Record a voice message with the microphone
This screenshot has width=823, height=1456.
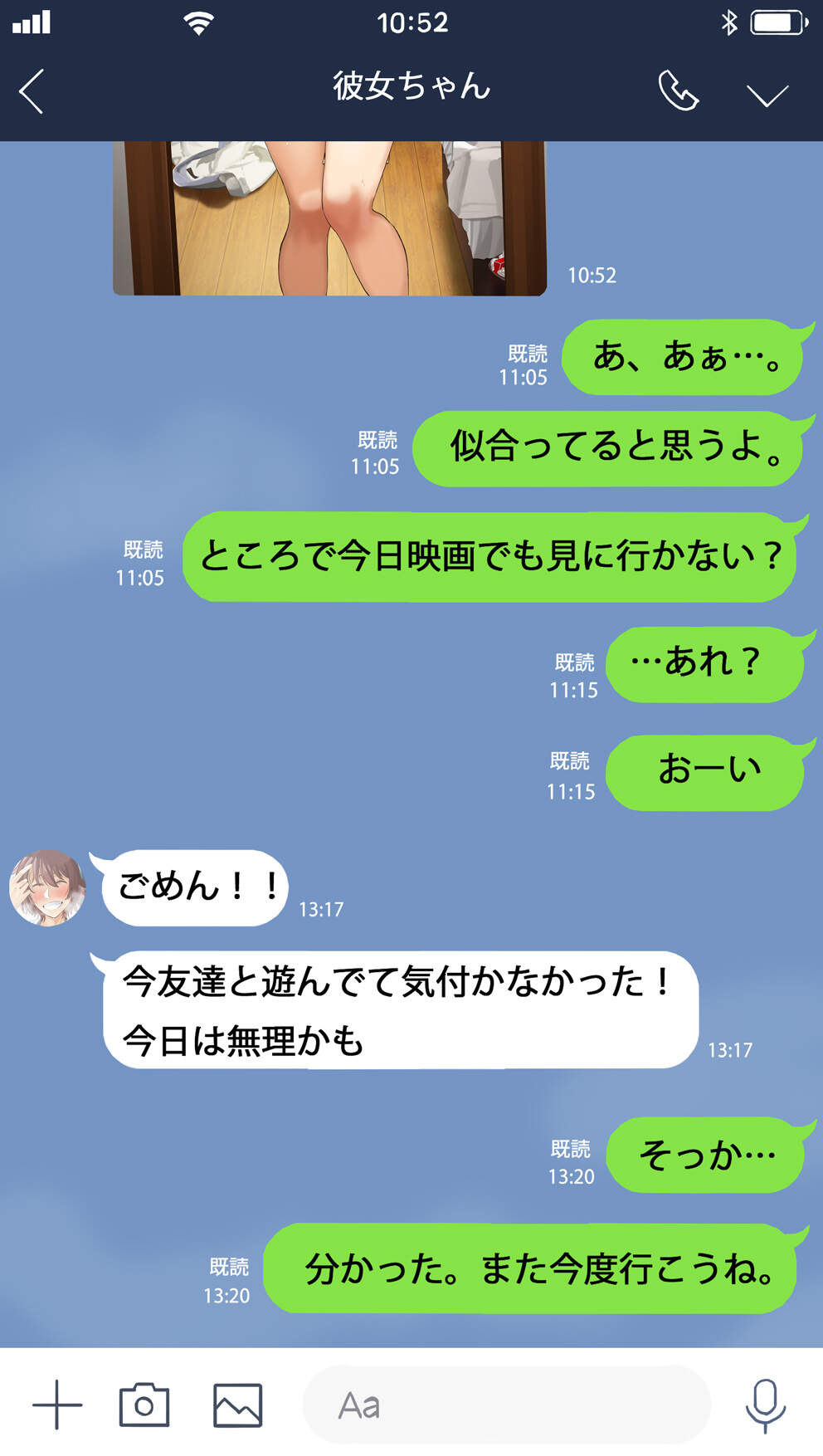(764, 1405)
